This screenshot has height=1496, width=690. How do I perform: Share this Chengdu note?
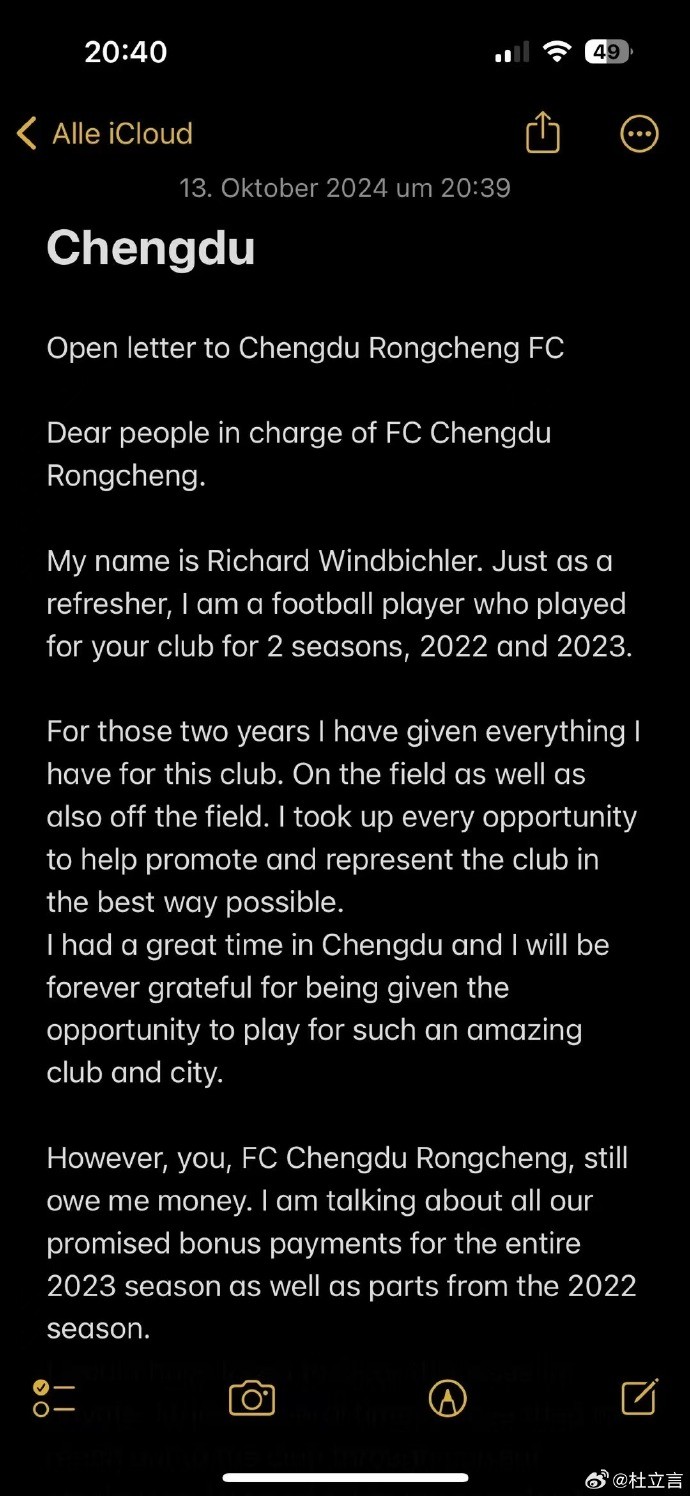[542, 133]
